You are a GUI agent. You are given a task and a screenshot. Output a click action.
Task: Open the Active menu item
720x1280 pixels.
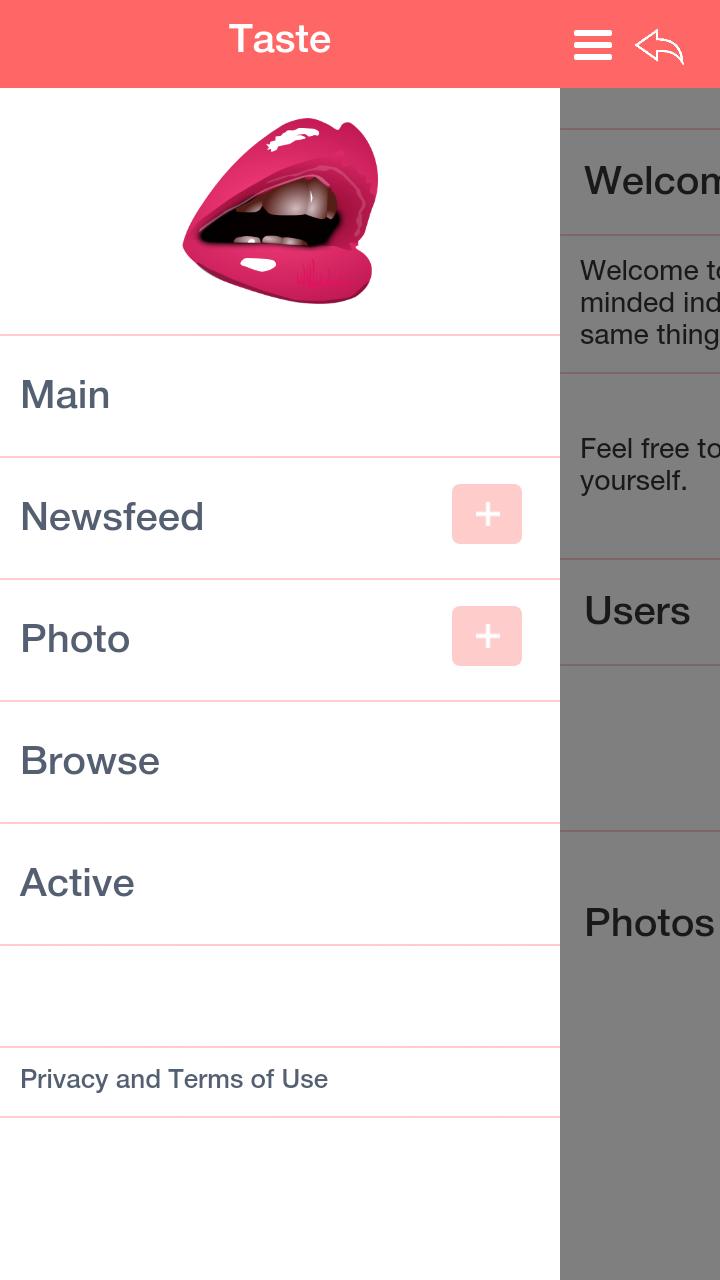click(78, 883)
